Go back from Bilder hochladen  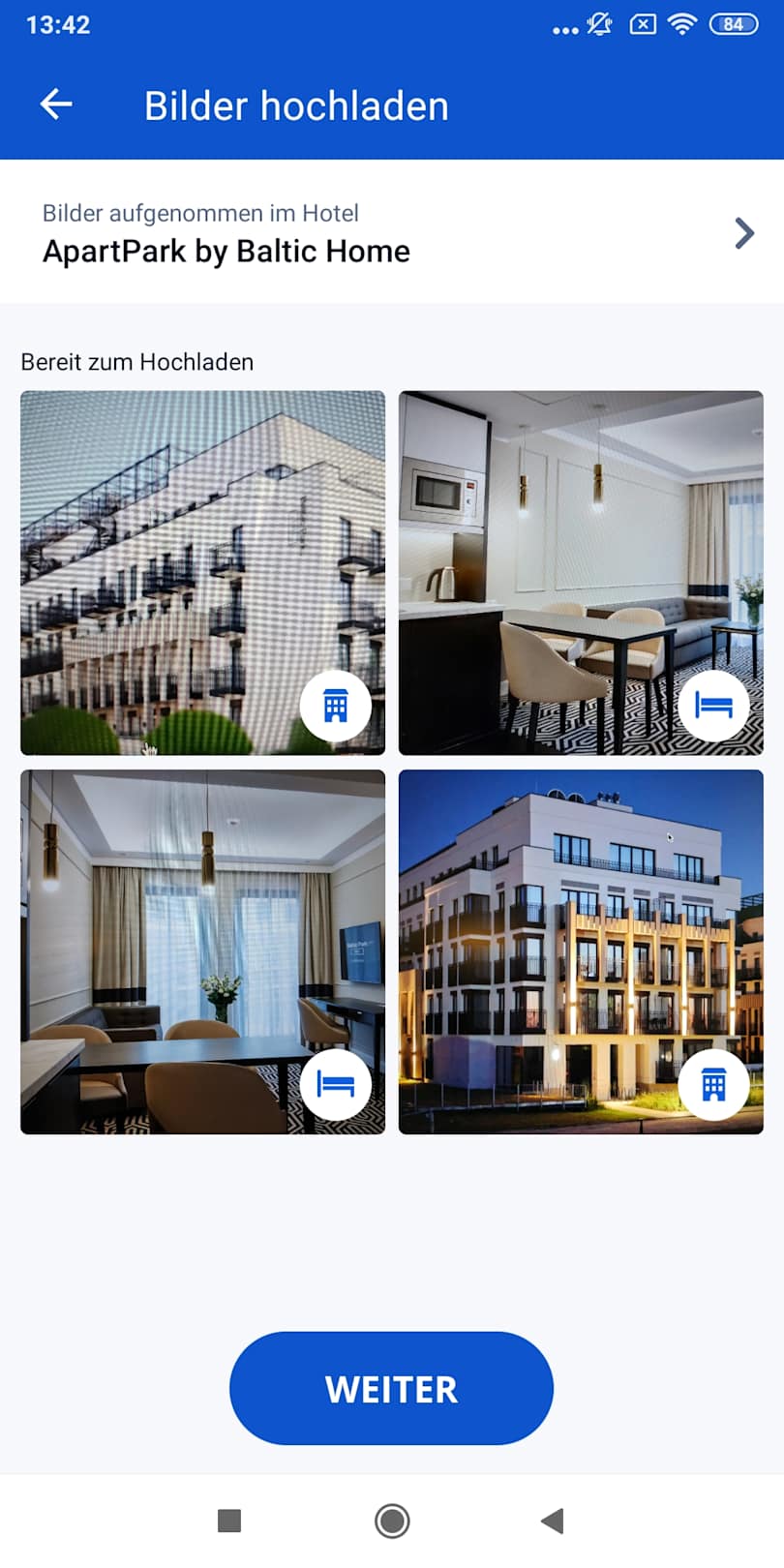56,105
